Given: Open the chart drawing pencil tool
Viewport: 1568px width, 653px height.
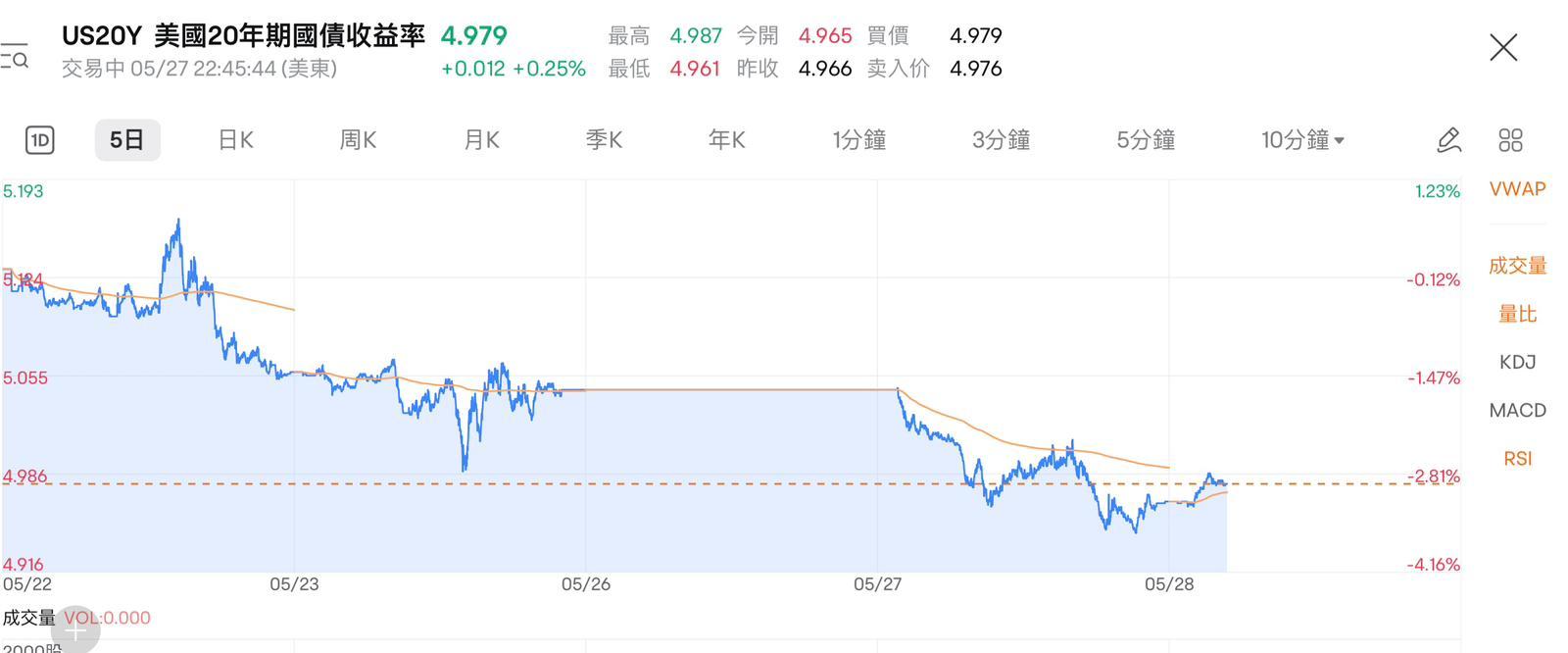Looking at the screenshot, I should pyautogui.click(x=1448, y=140).
